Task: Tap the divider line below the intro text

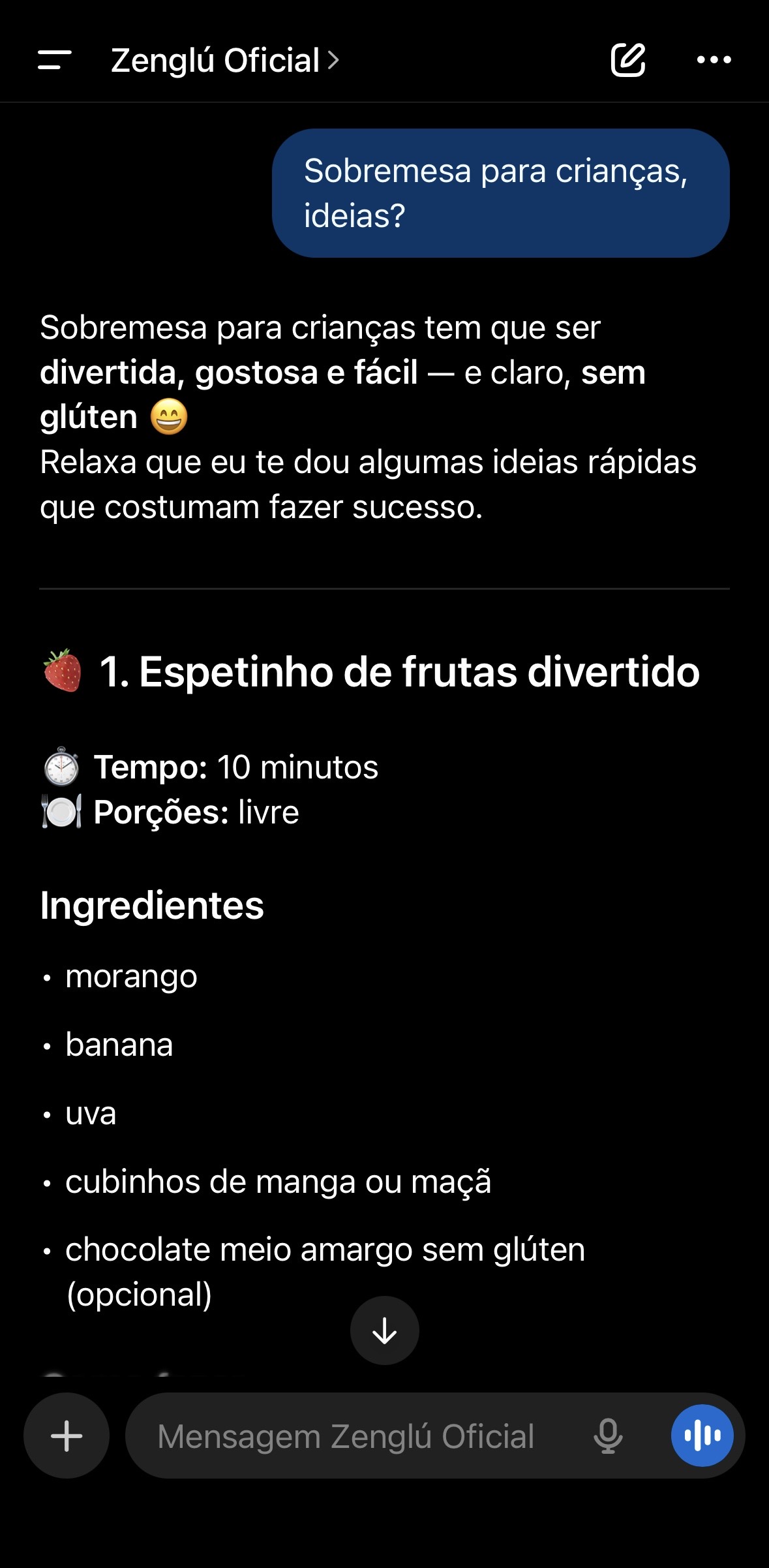Action: coord(384,589)
